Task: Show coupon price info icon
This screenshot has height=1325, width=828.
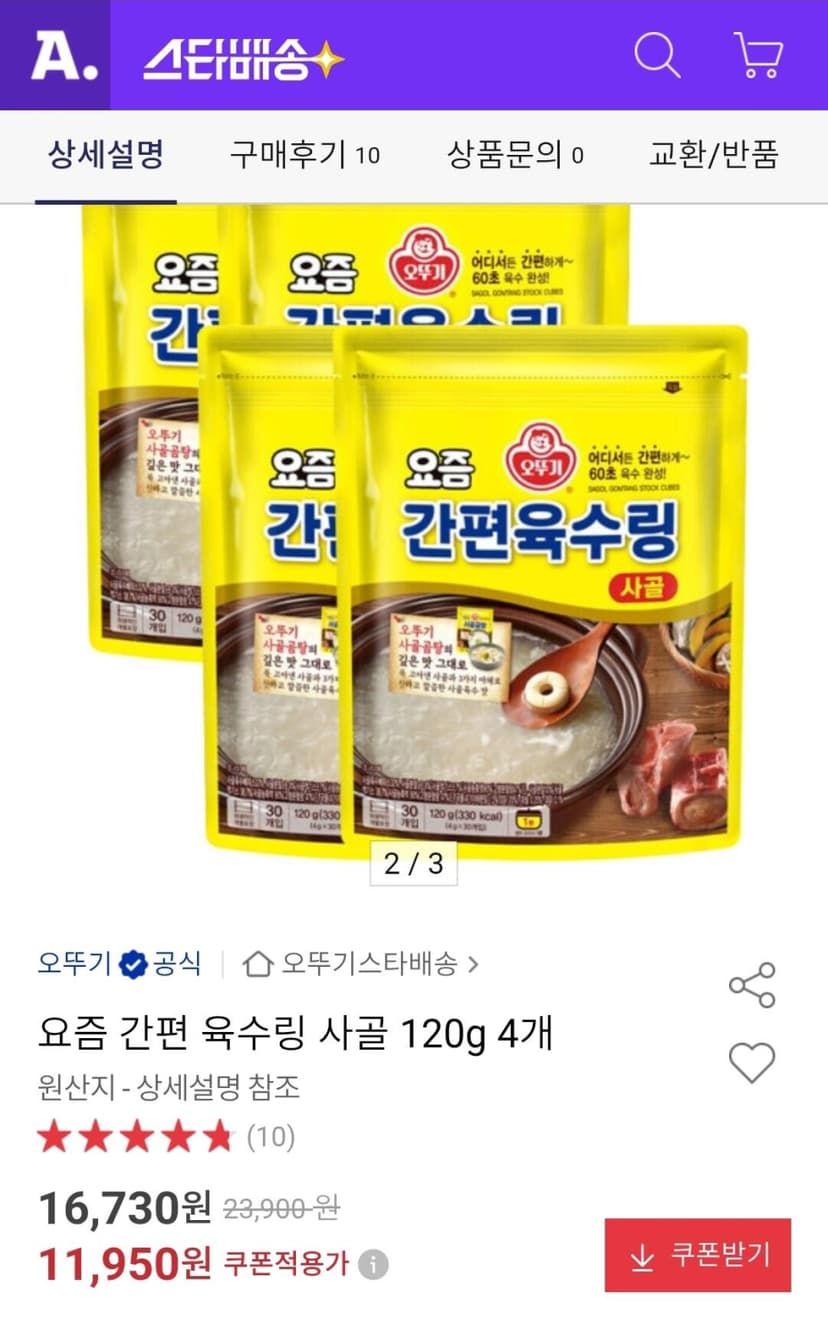Action: tap(373, 1264)
